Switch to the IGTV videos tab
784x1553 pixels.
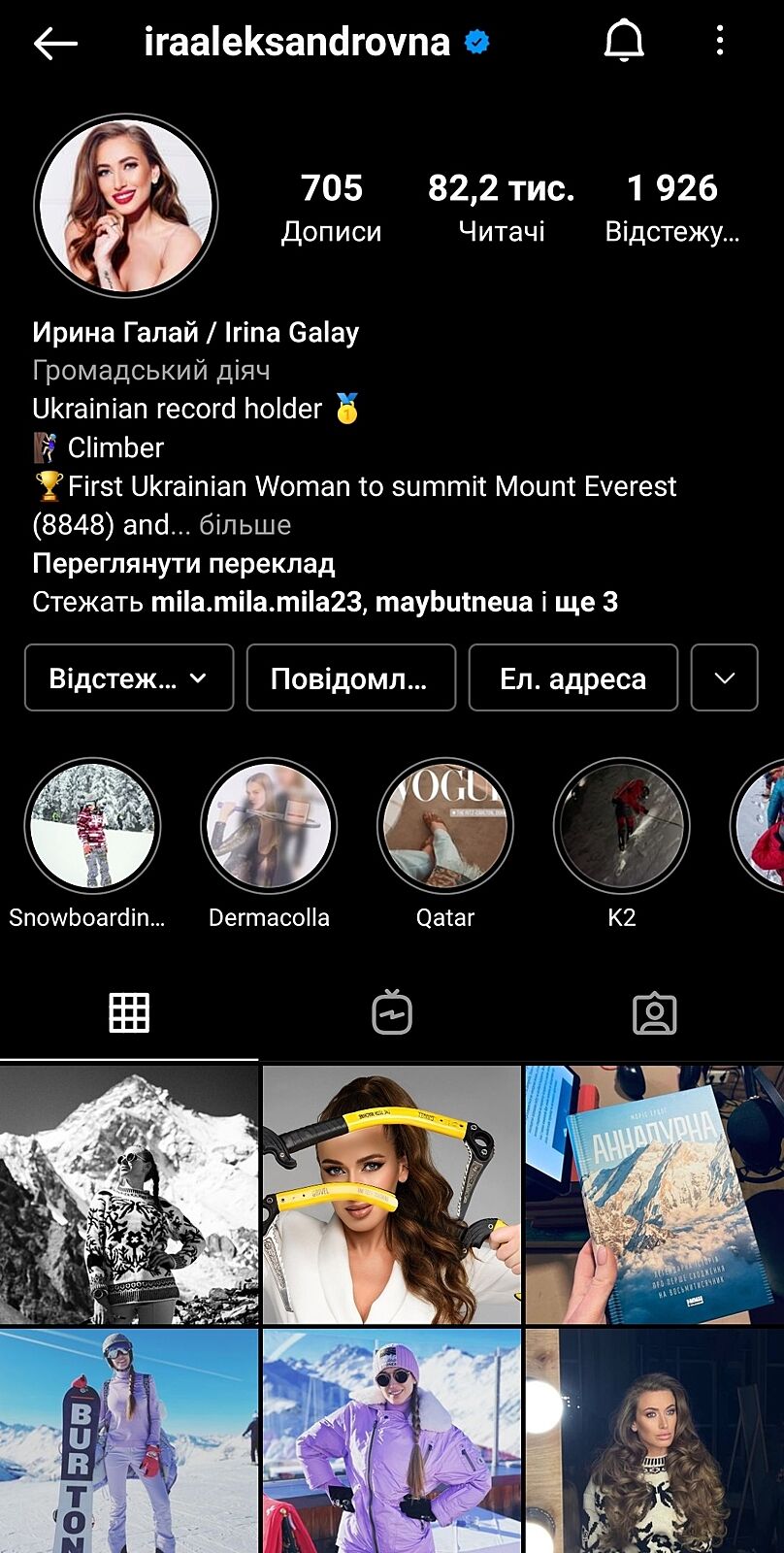[x=392, y=1013]
